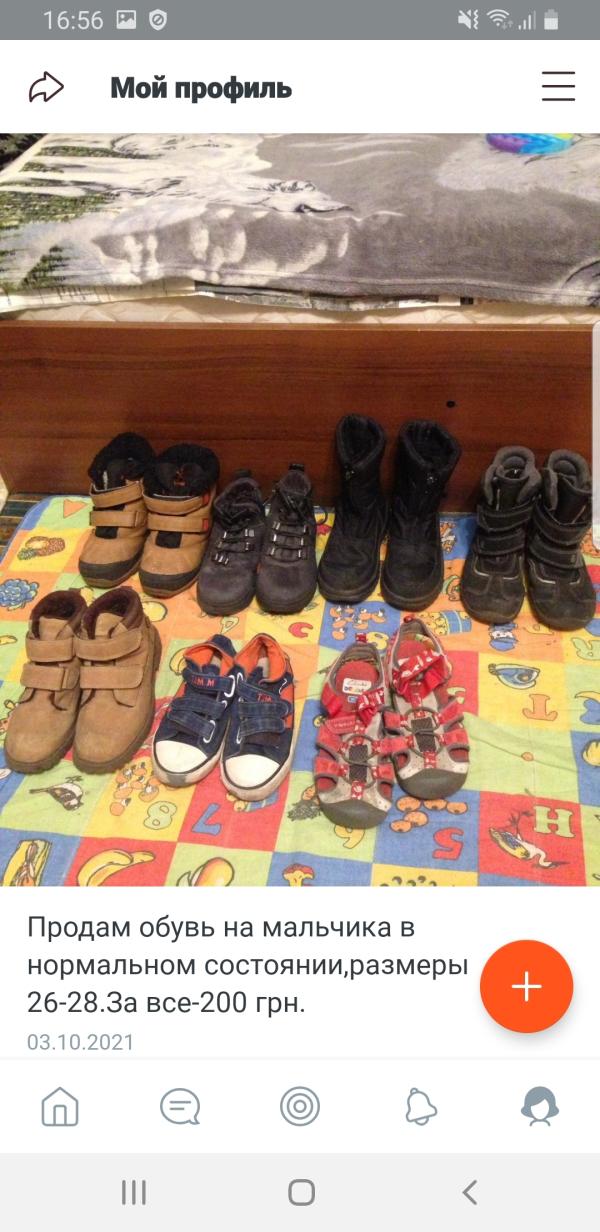Share the profile using the arrow icon
Screen dimensions: 600x1232
click(x=46, y=88)
